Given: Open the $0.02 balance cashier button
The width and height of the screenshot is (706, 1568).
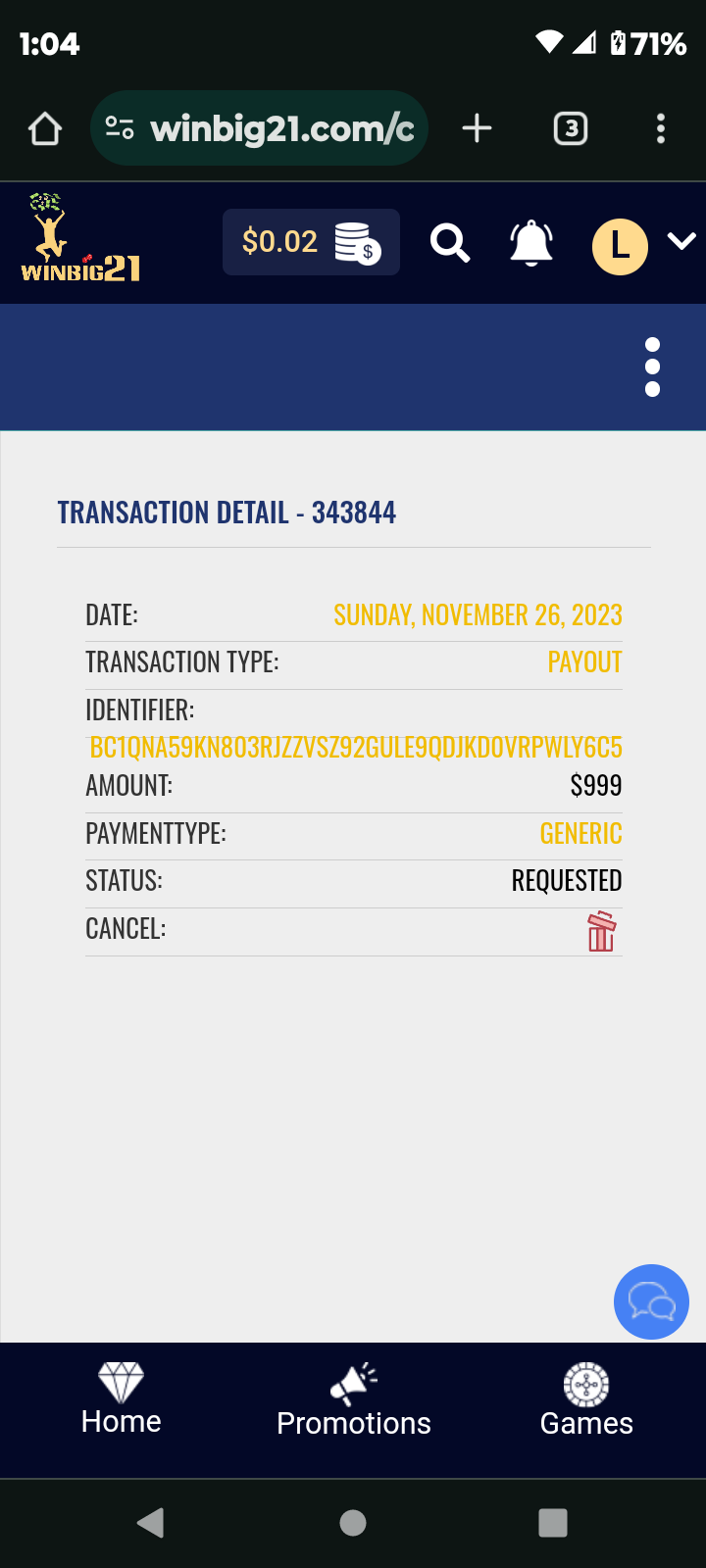Looking at the screenshot, I should [311, 242].
